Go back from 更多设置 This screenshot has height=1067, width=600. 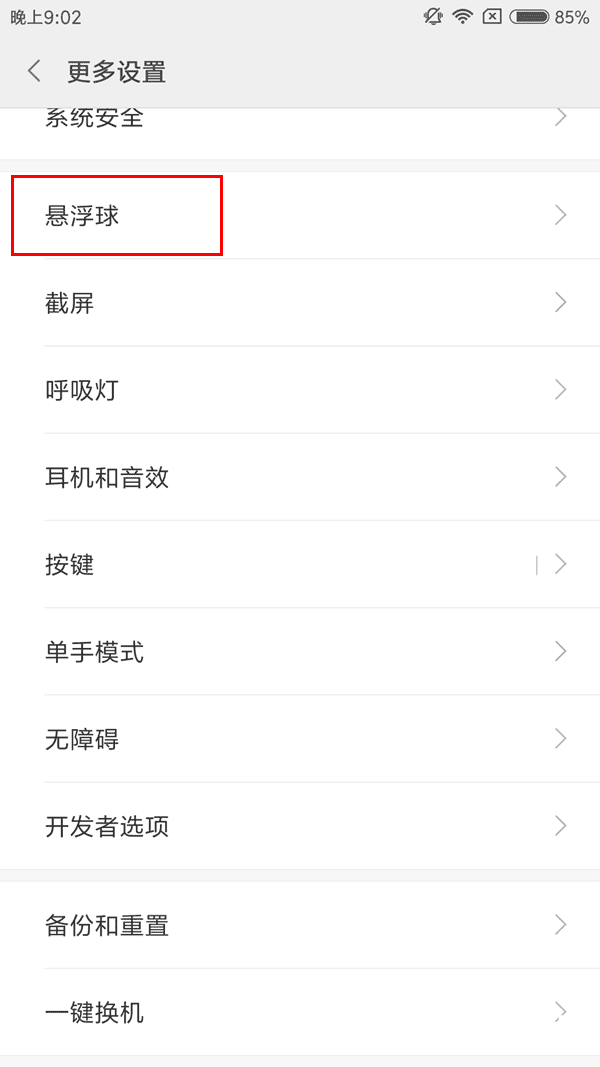(x=35, y=71)
